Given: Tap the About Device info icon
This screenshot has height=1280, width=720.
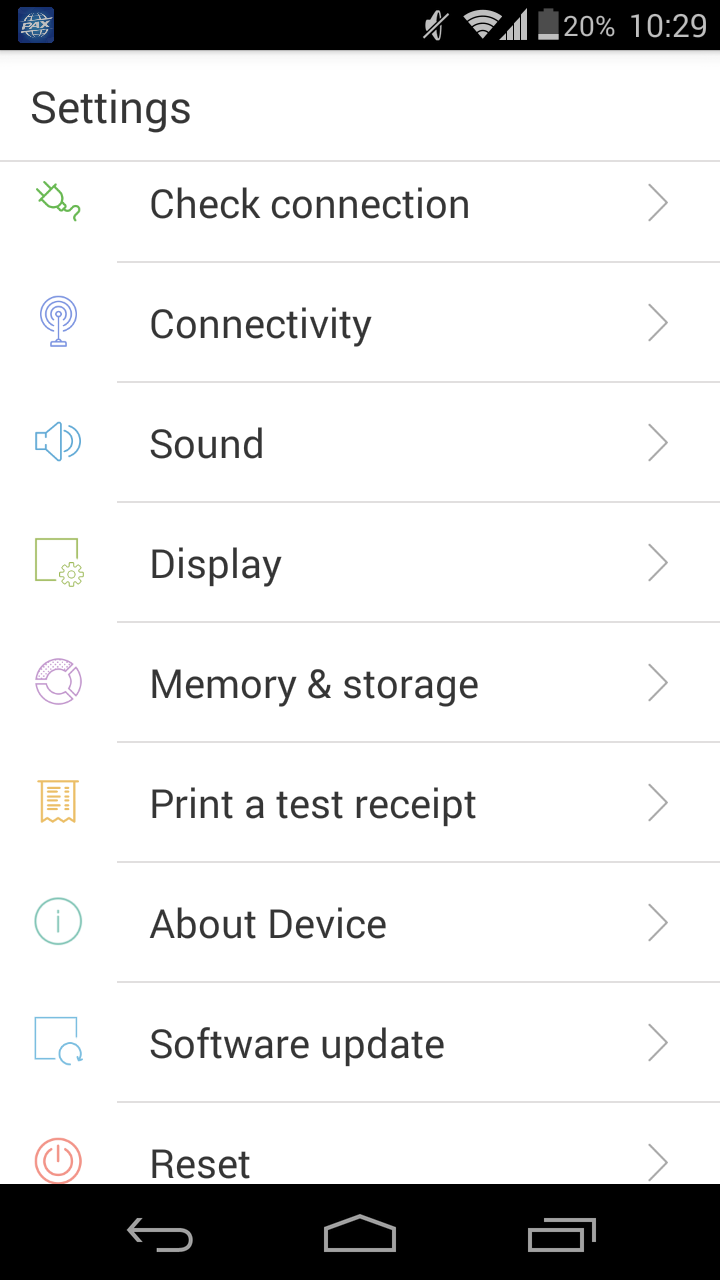Looking at the screenshot, I should (57, 922).
